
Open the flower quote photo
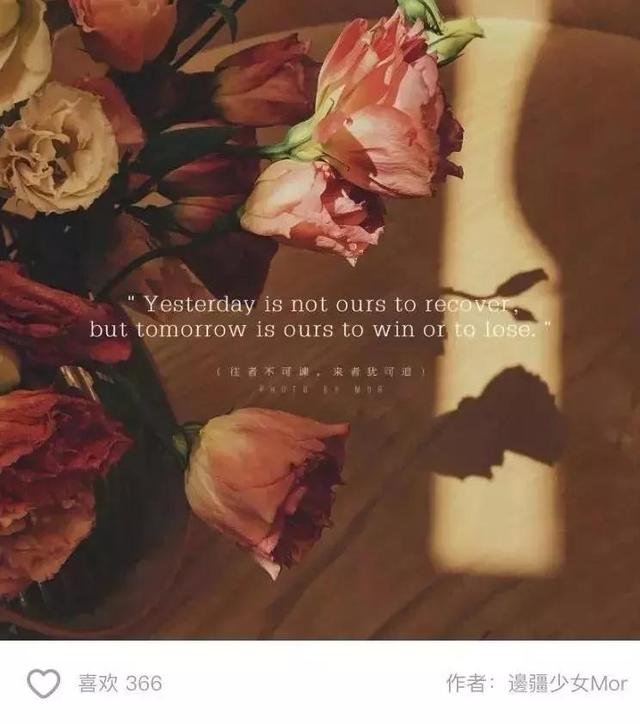320,320
